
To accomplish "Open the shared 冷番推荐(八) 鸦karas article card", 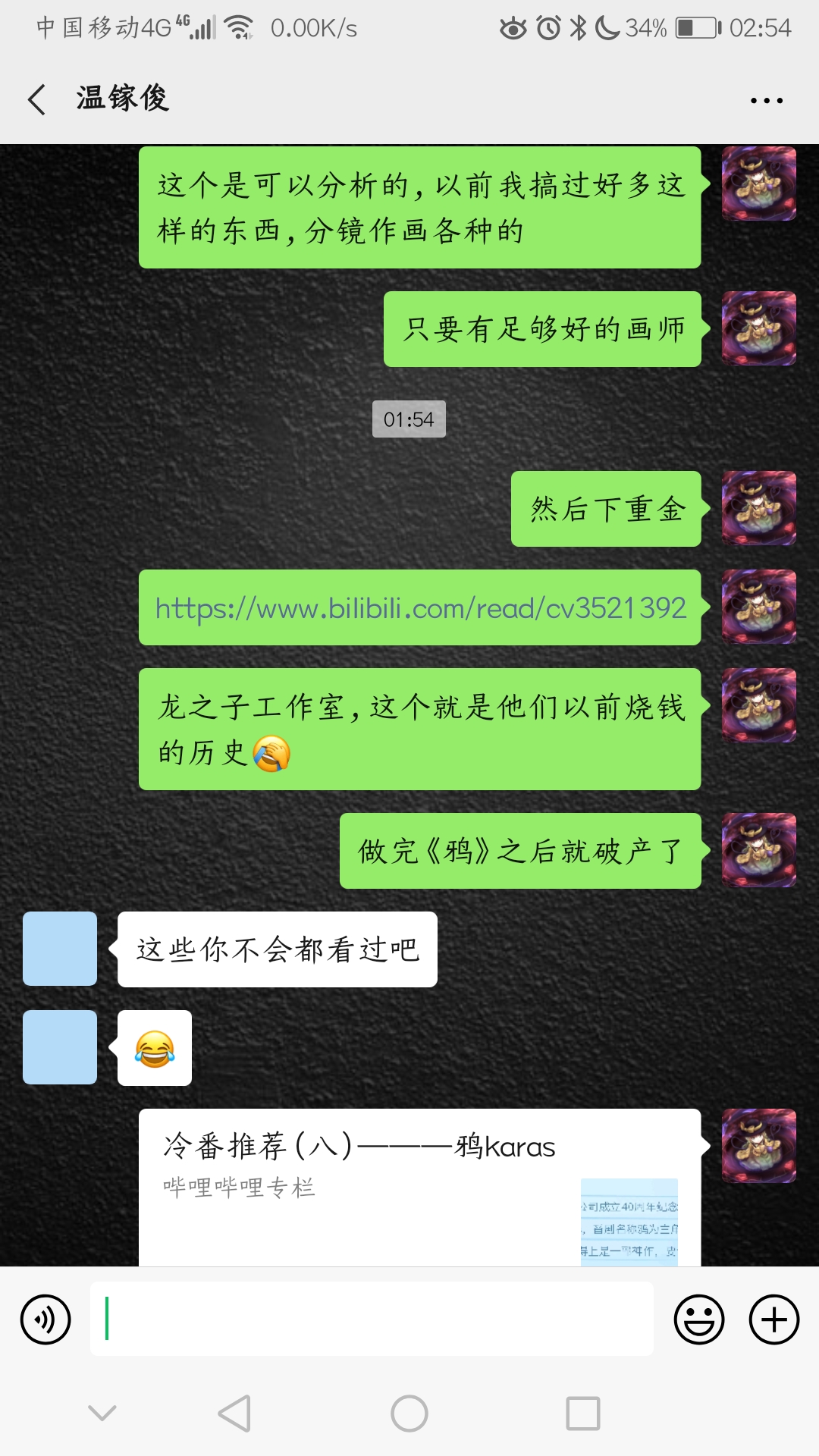I will tap(419, 1186).
